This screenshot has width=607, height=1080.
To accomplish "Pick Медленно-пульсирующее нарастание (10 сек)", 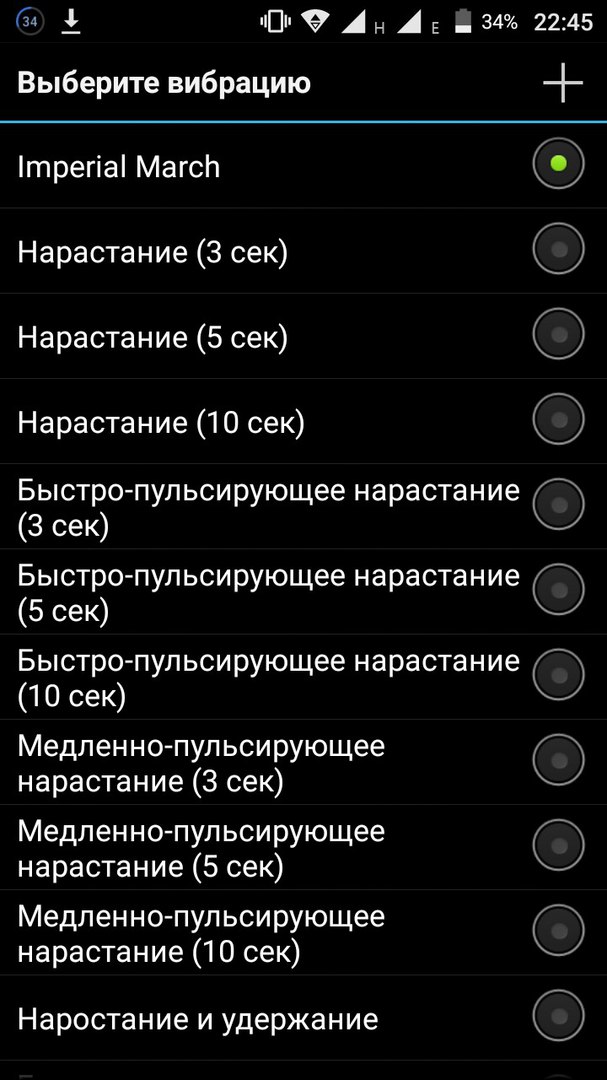I will coord(303,933).
